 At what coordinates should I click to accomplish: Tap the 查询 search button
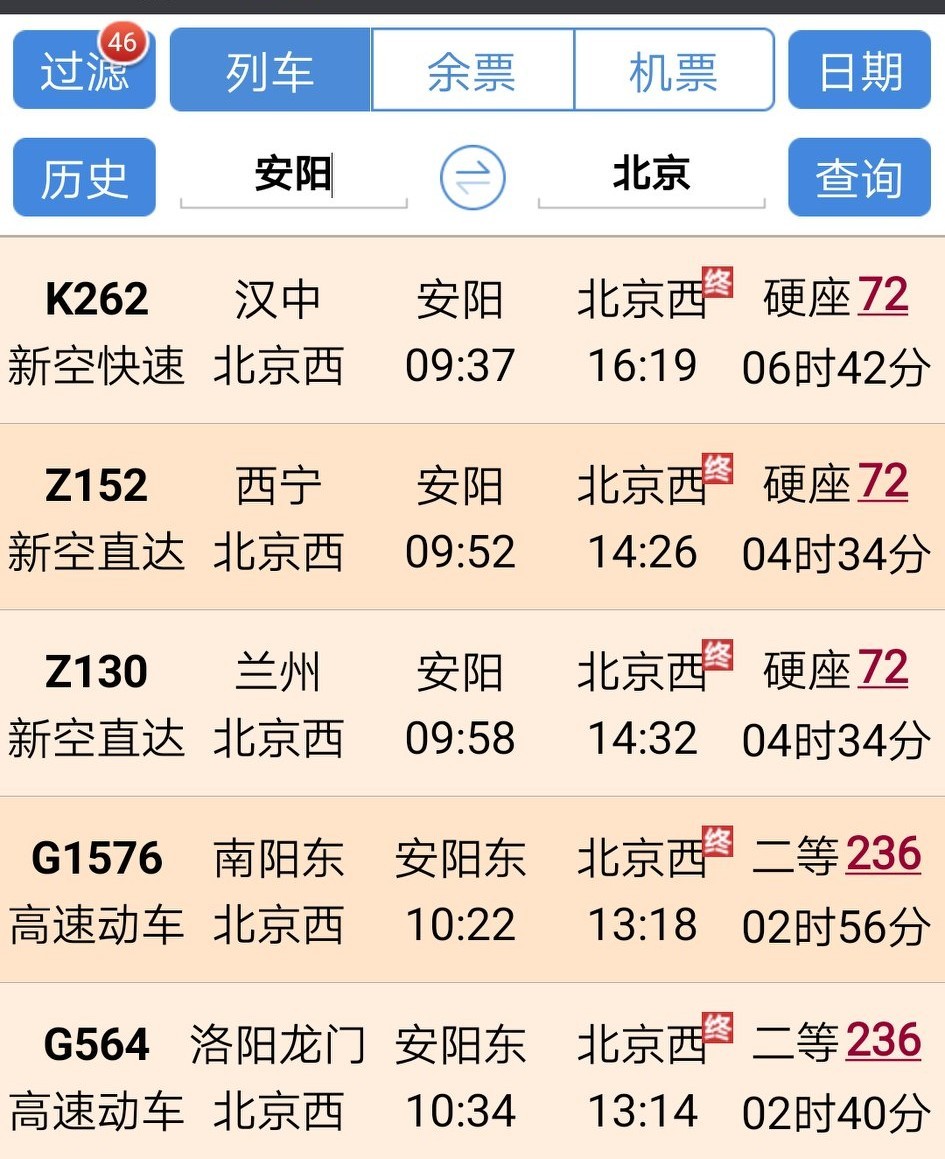point(859,178)
